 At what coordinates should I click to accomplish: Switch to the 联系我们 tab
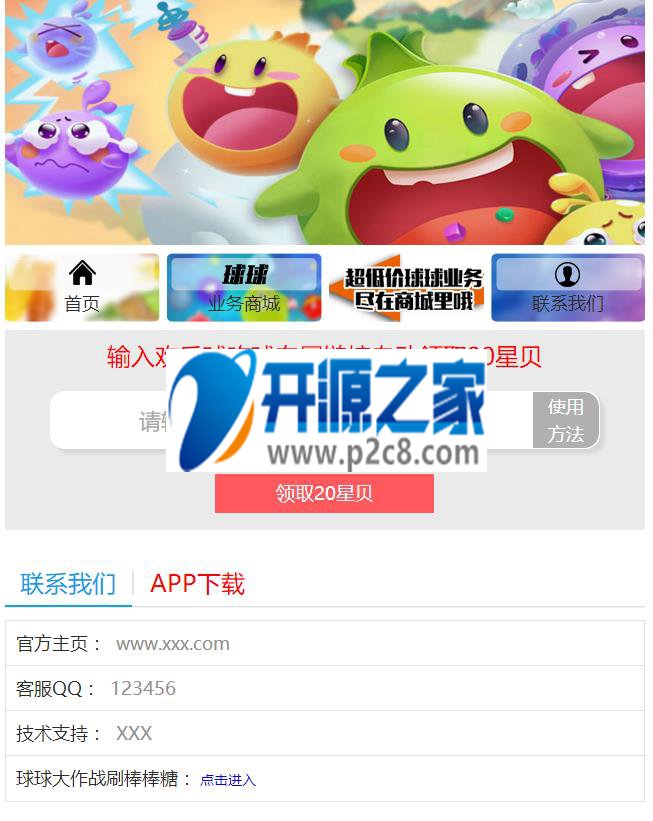68,584
